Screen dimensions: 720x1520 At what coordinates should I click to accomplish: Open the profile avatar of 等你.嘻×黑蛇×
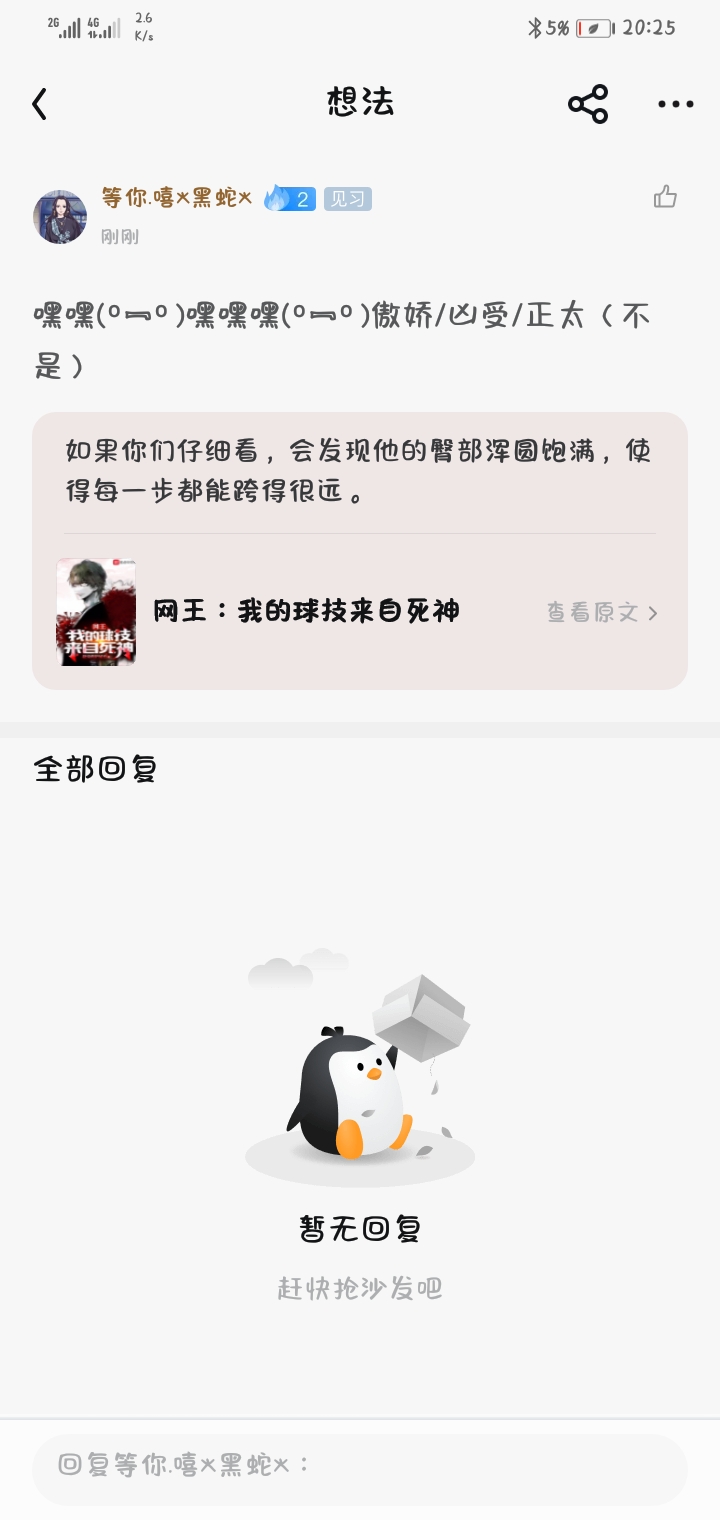pyautogui.click(x=60, y=216)
